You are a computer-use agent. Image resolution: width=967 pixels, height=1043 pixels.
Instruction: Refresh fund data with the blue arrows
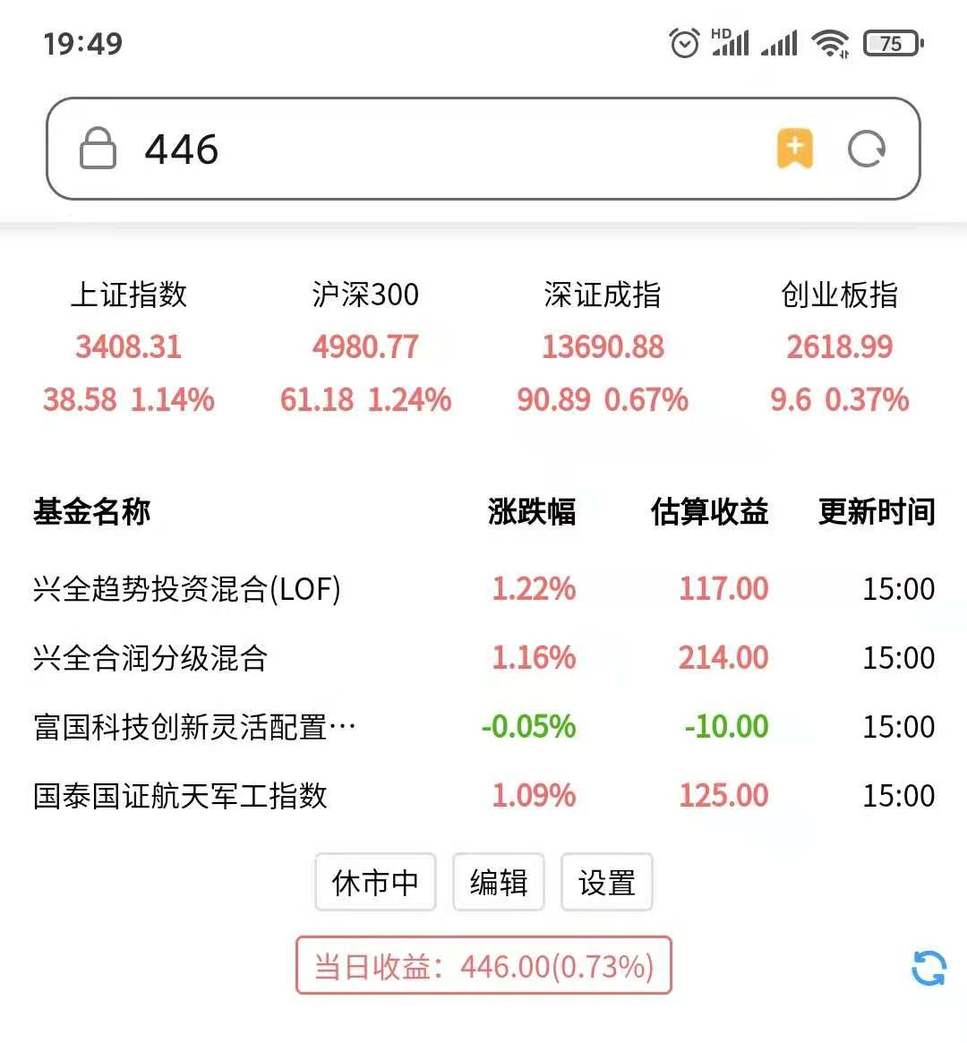pyautogui.click(x=929, y=967)
